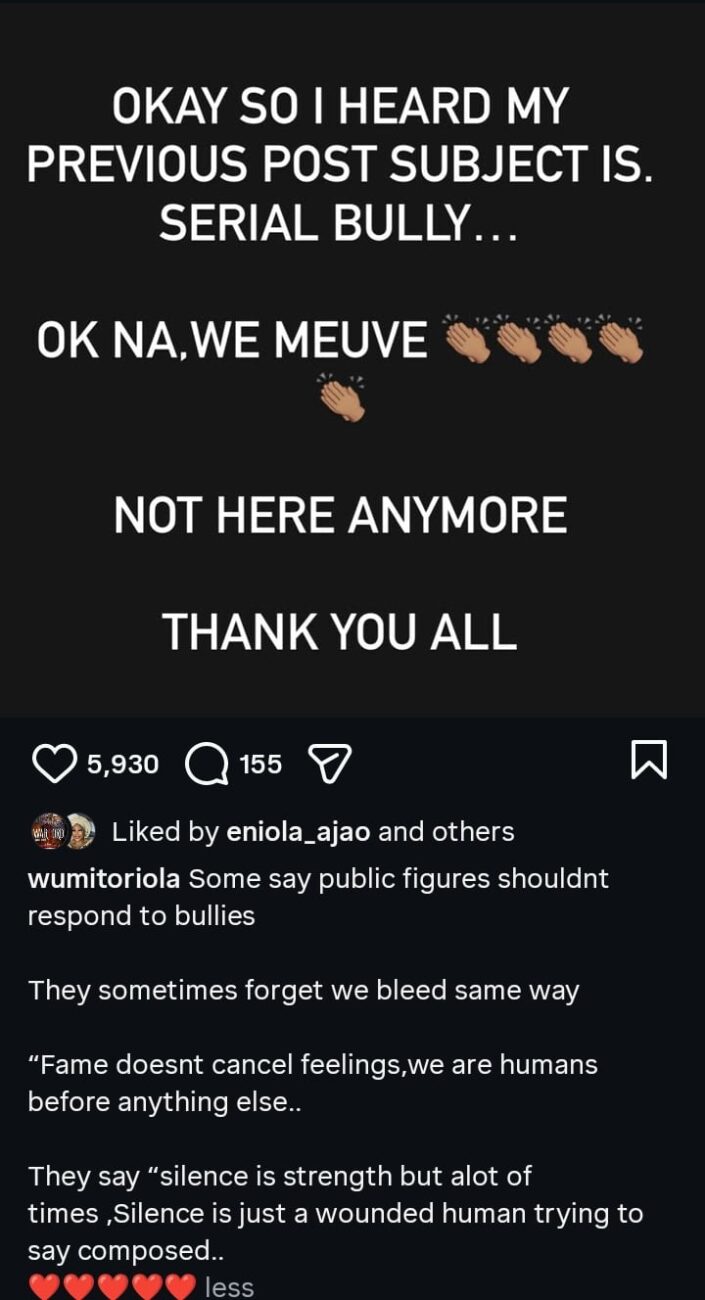The width and height of the screenshot is (705, 1300).
Task: Collapse the caption with 'less'
Action: pyautogui.click(x=229, y=1287)
